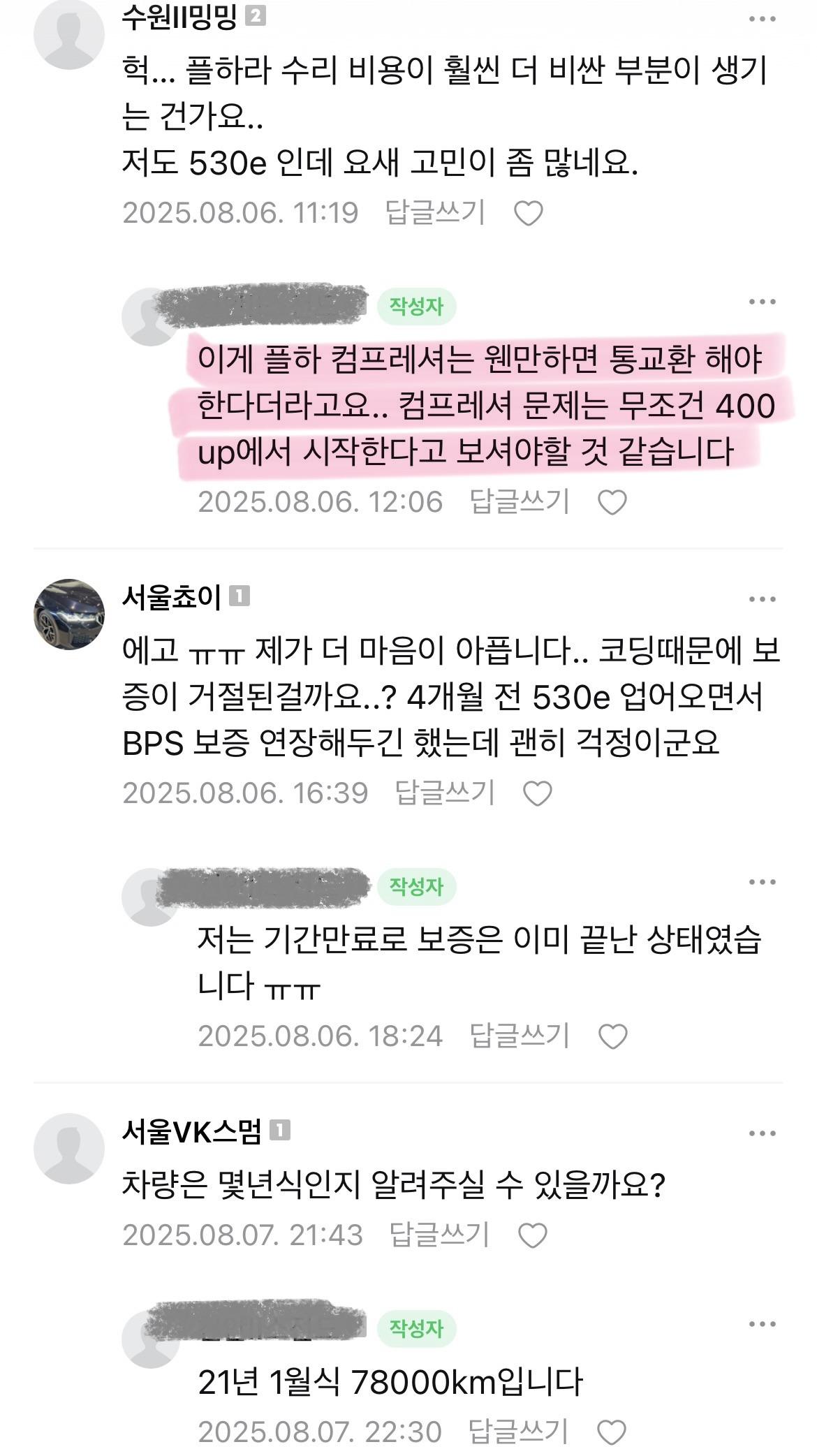Reply to 수원II밍밍's comment via 답글쓰기
Screen dimensions: 817x1456
pyautogui.click(x=435, y=212)
